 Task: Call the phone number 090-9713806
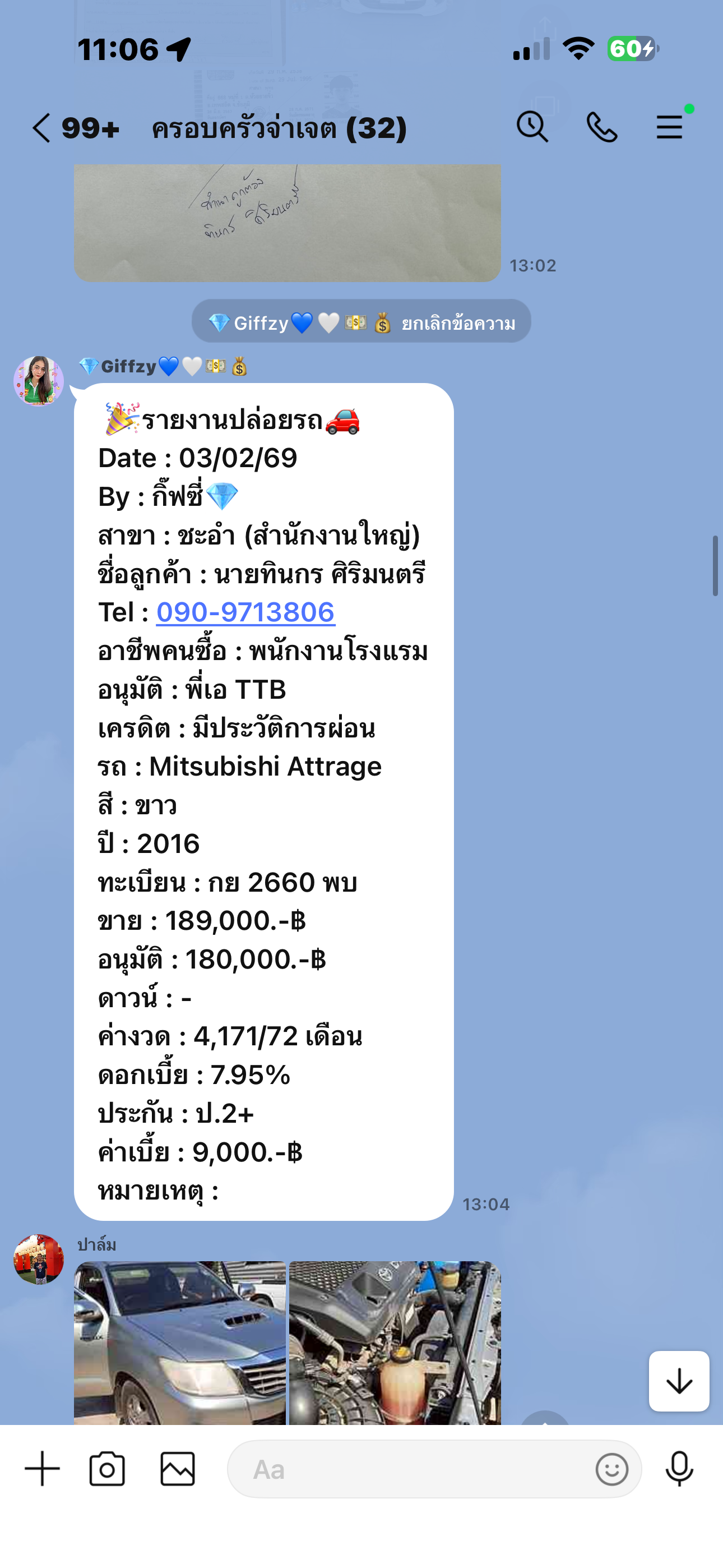point(245,612)
